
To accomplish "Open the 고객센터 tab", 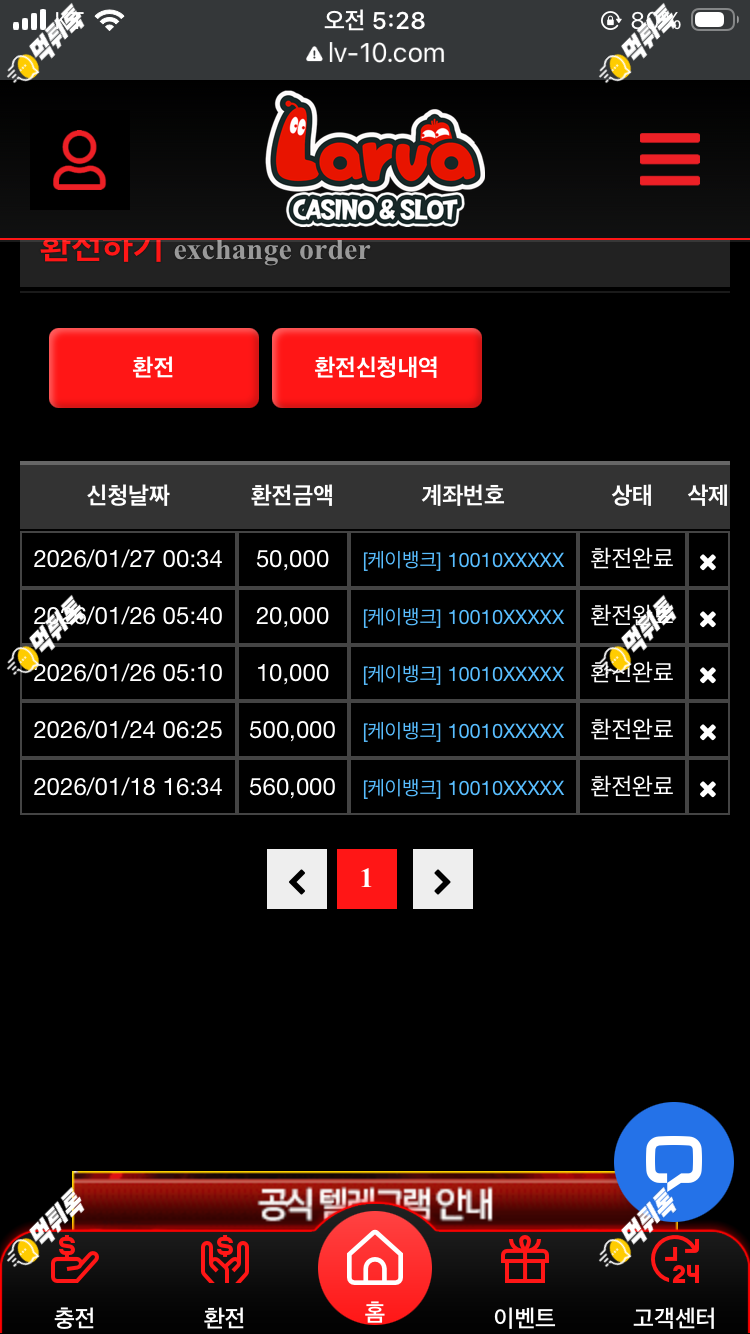I will pyautogui.click(x=675, y=1282).
